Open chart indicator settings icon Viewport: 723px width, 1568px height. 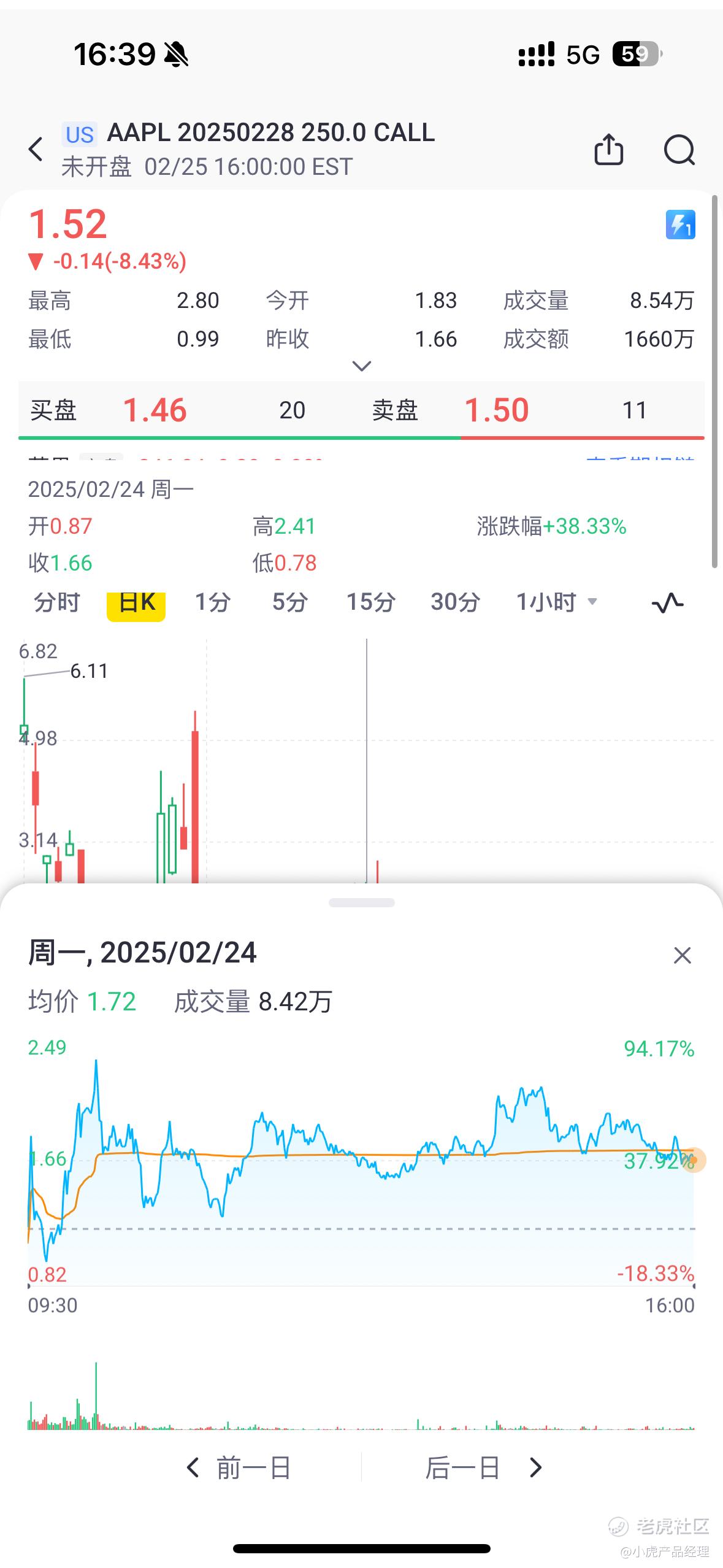(667, 602)
